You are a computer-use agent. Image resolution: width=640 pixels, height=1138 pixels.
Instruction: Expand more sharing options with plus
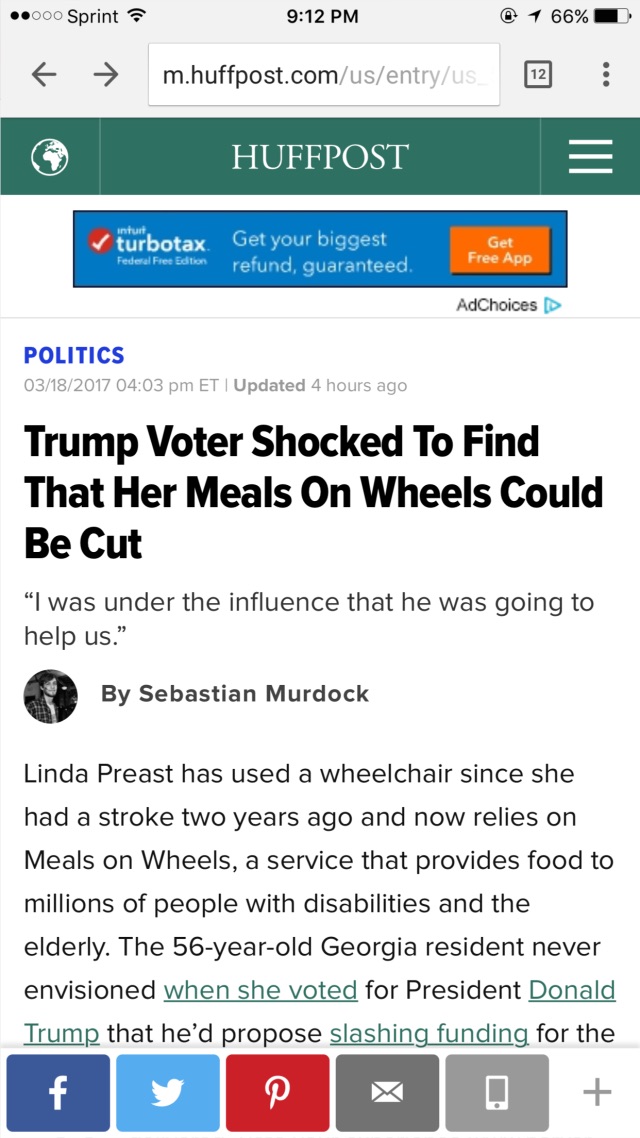[597, 1092]
